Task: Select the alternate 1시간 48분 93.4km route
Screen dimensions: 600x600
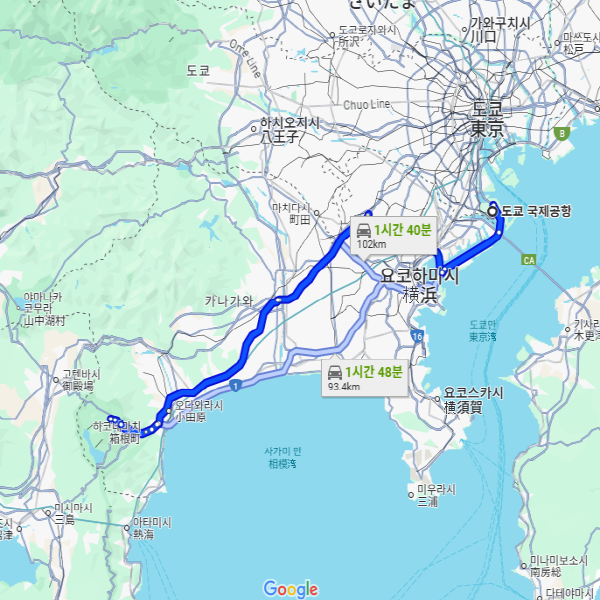Action: [x=365, y=377]
